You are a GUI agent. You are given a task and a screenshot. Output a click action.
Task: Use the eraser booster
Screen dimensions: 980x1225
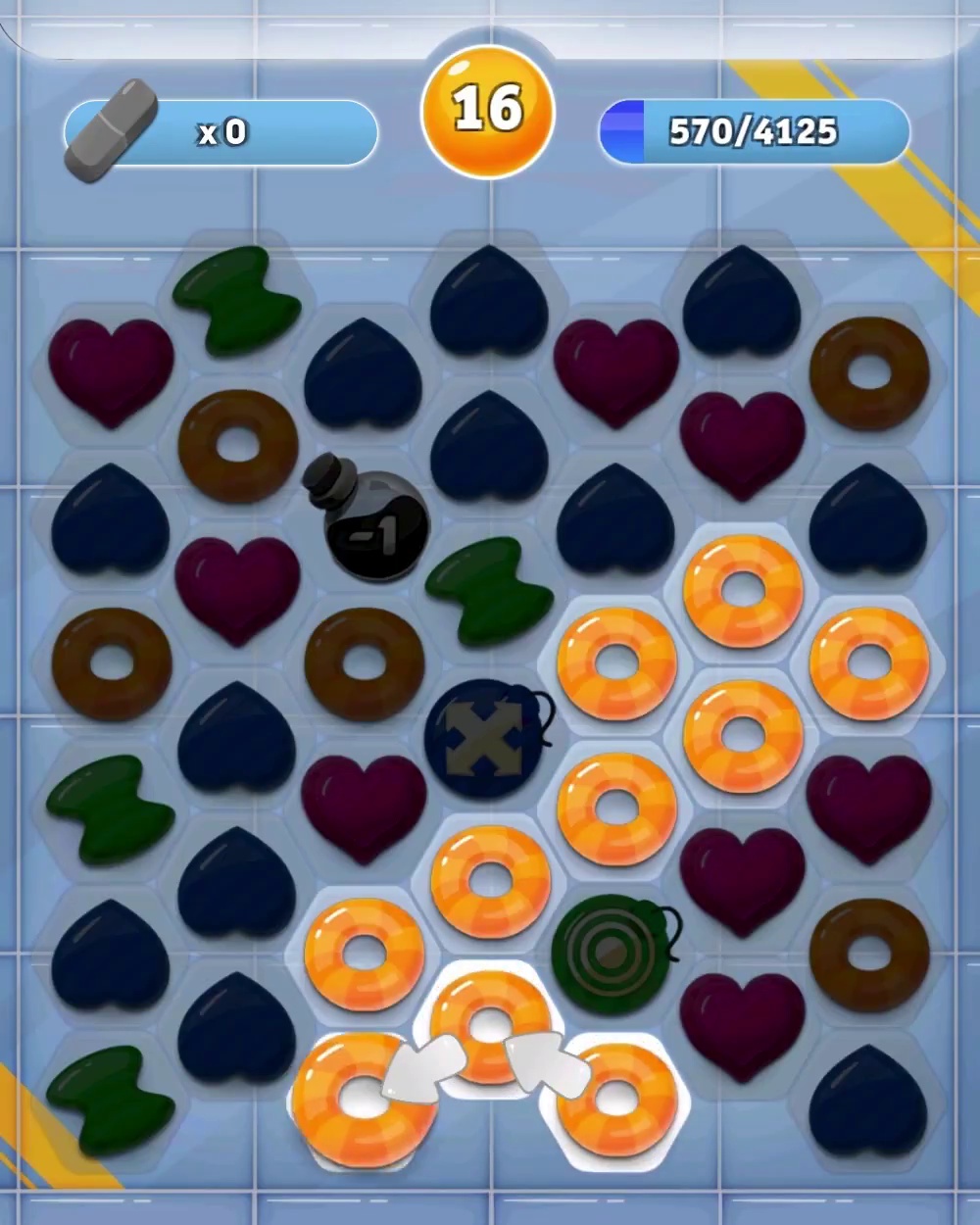tap(112, 131)
